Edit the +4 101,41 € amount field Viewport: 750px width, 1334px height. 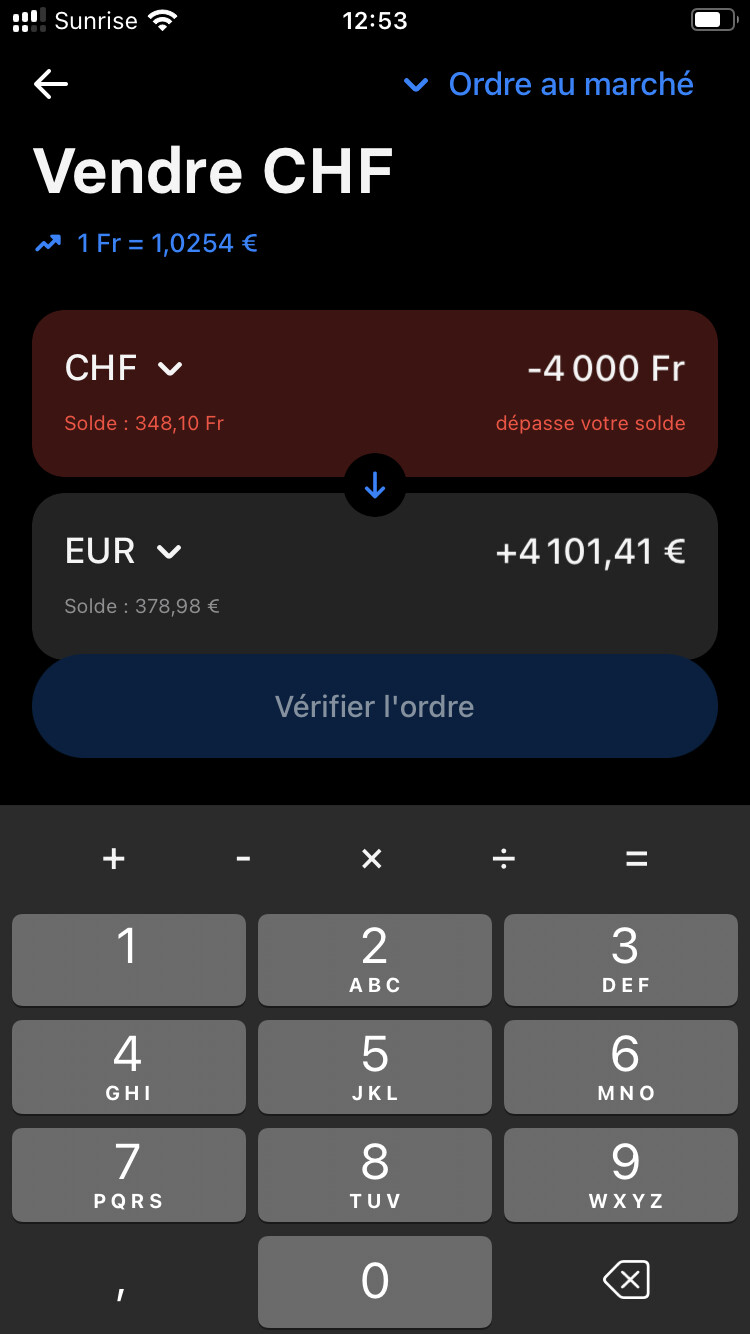[590, 551]
